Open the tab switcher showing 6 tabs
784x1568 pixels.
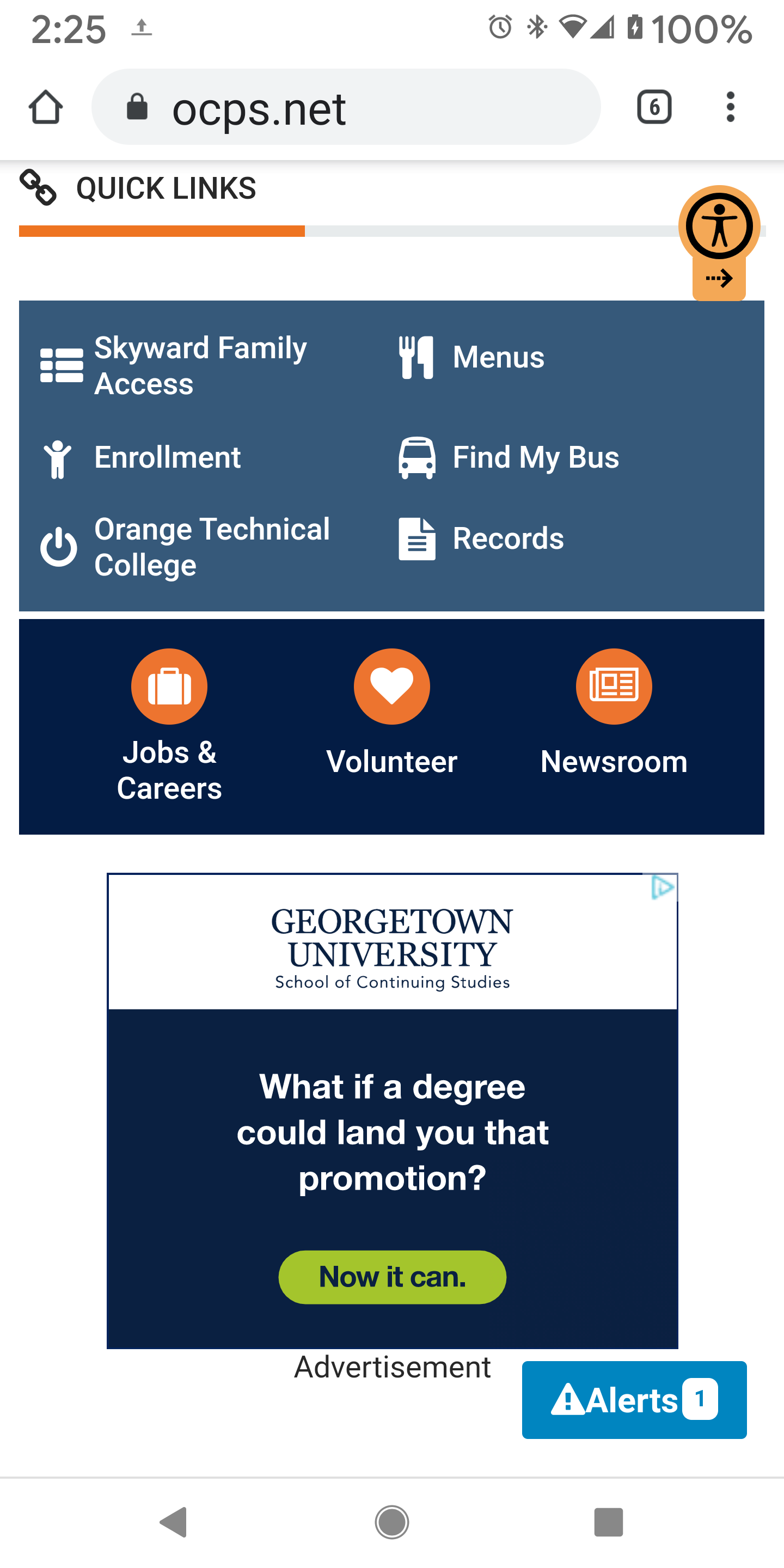point(654,108)
